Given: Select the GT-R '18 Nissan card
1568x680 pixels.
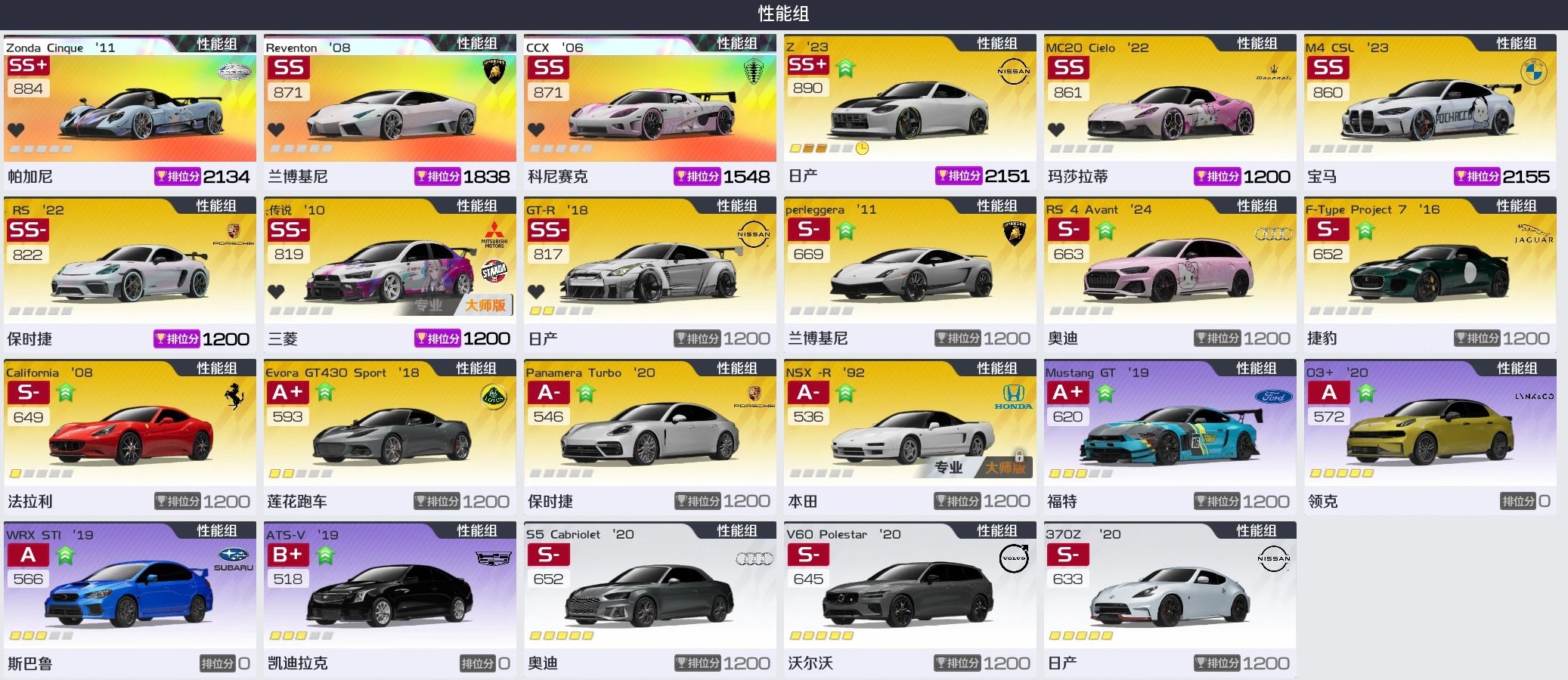Looking at the screenshot, I should 650,272.
